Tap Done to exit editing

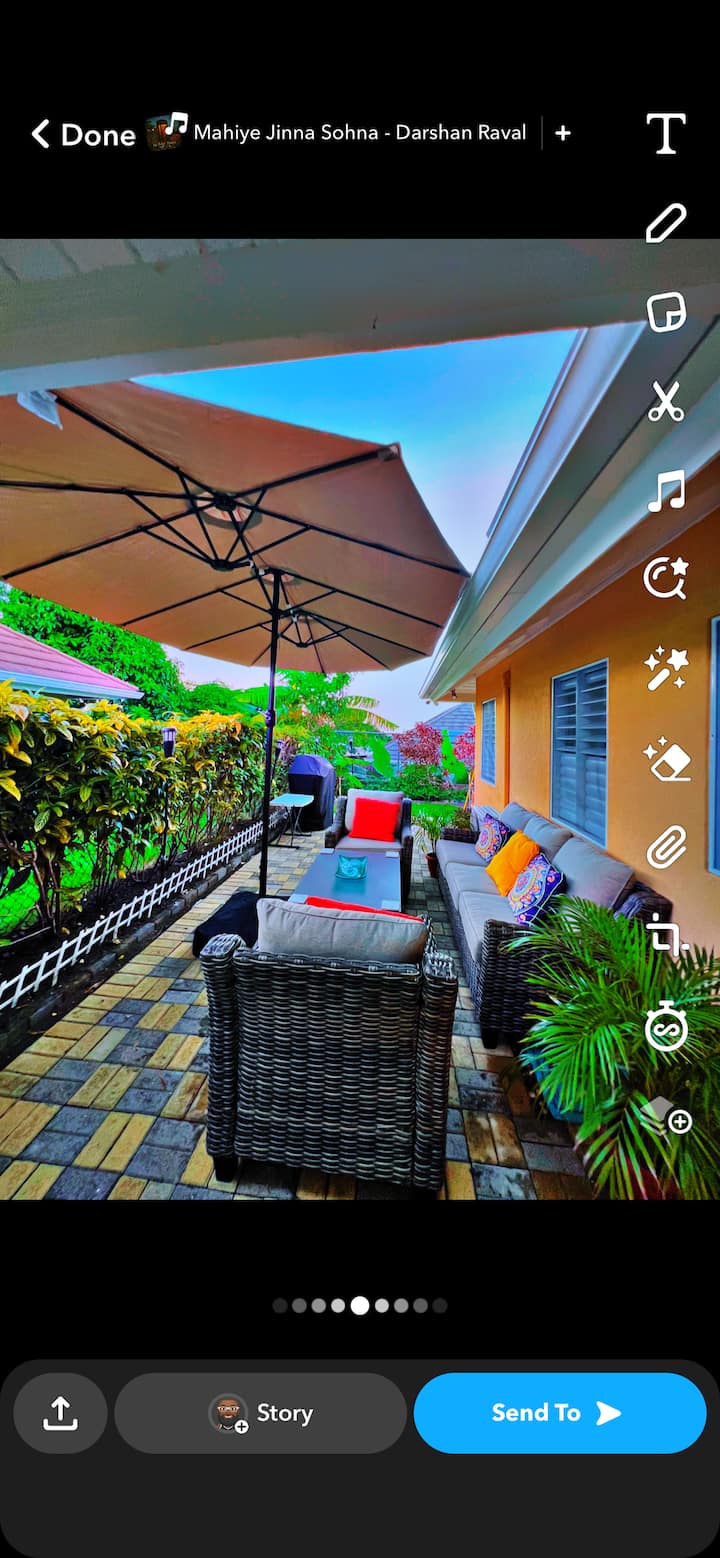[84, 134]
